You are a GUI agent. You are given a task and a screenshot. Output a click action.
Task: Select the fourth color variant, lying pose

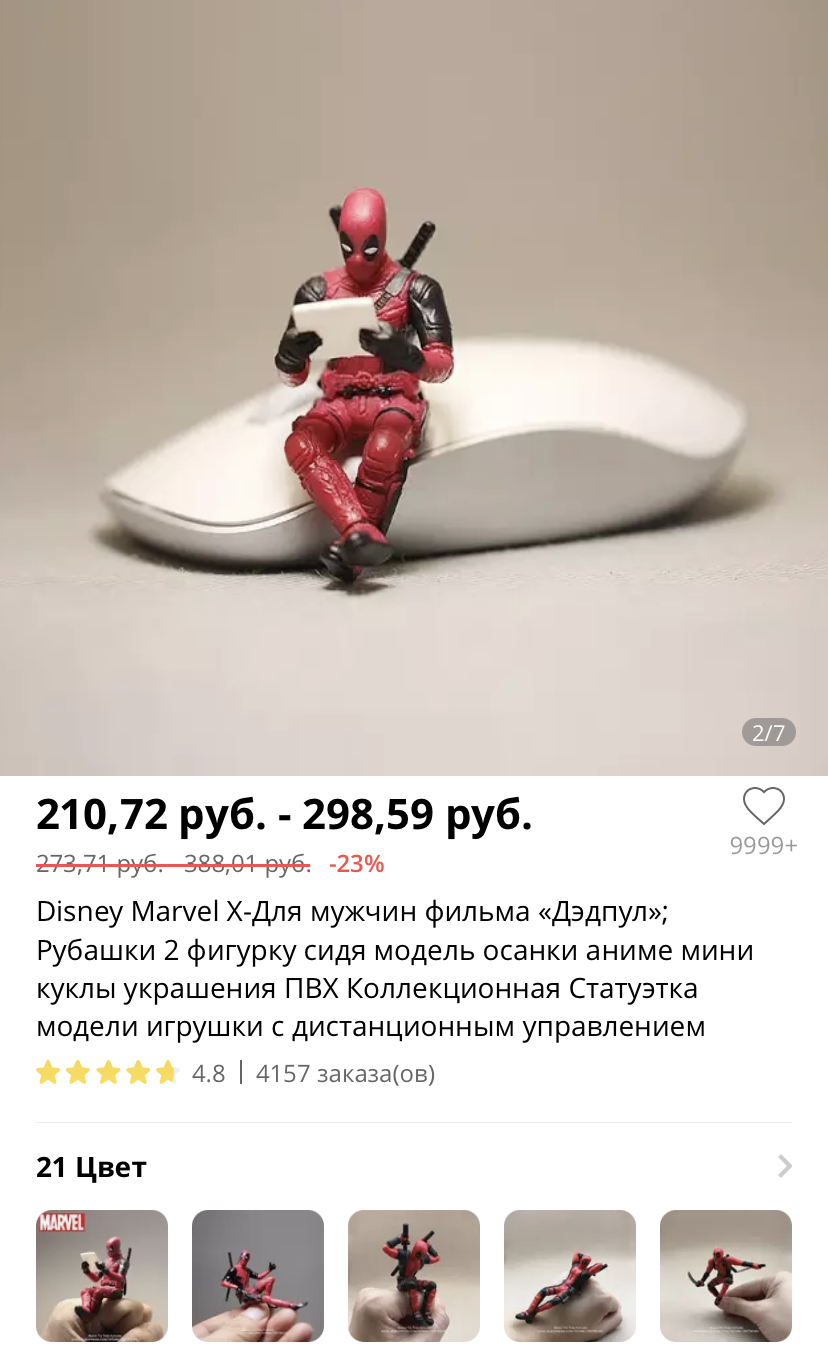click(570, 1275)
